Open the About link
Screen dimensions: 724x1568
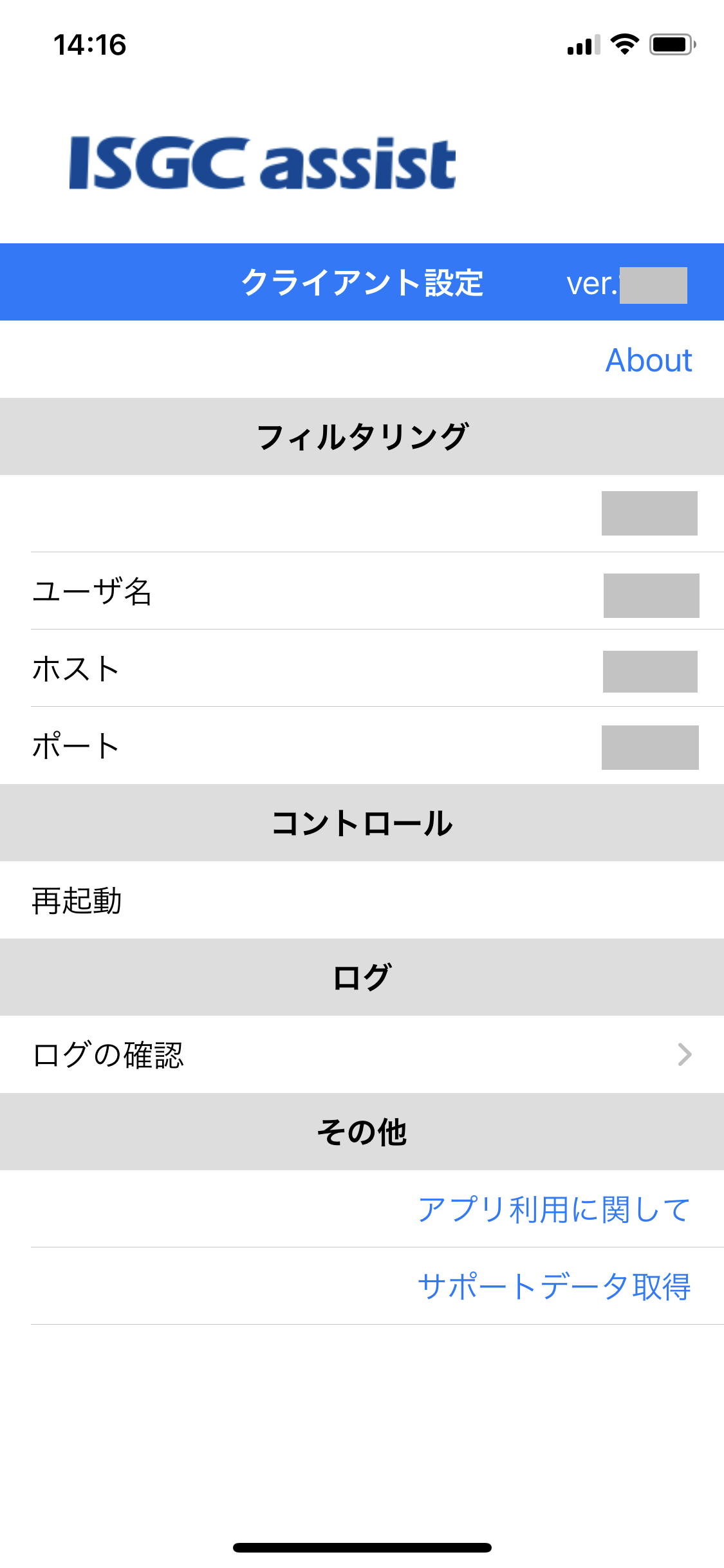648,360
